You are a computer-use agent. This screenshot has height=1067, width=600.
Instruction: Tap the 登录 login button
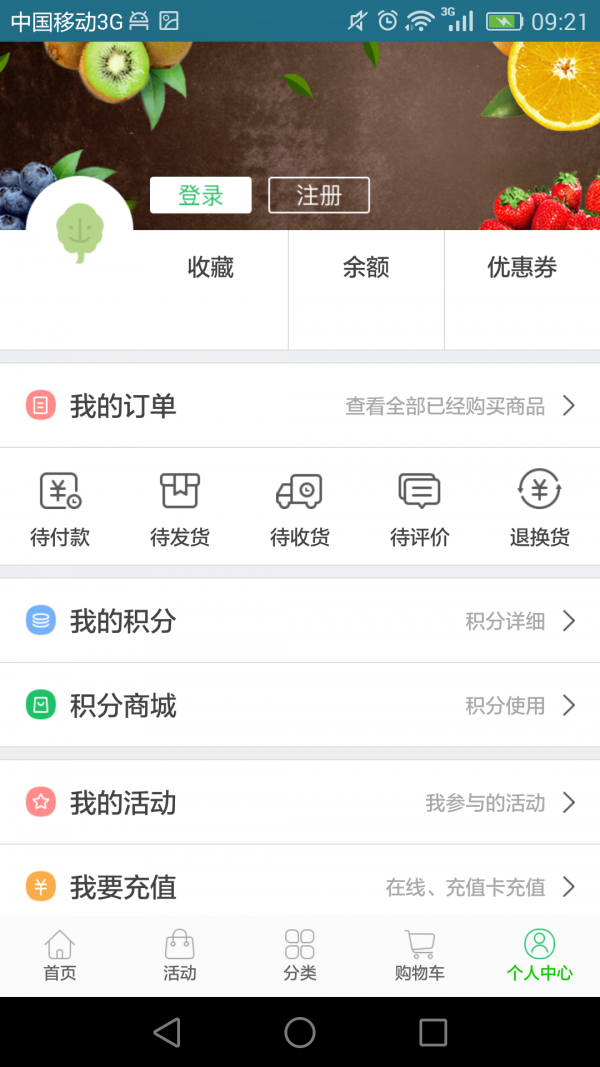tap(200, 195)
